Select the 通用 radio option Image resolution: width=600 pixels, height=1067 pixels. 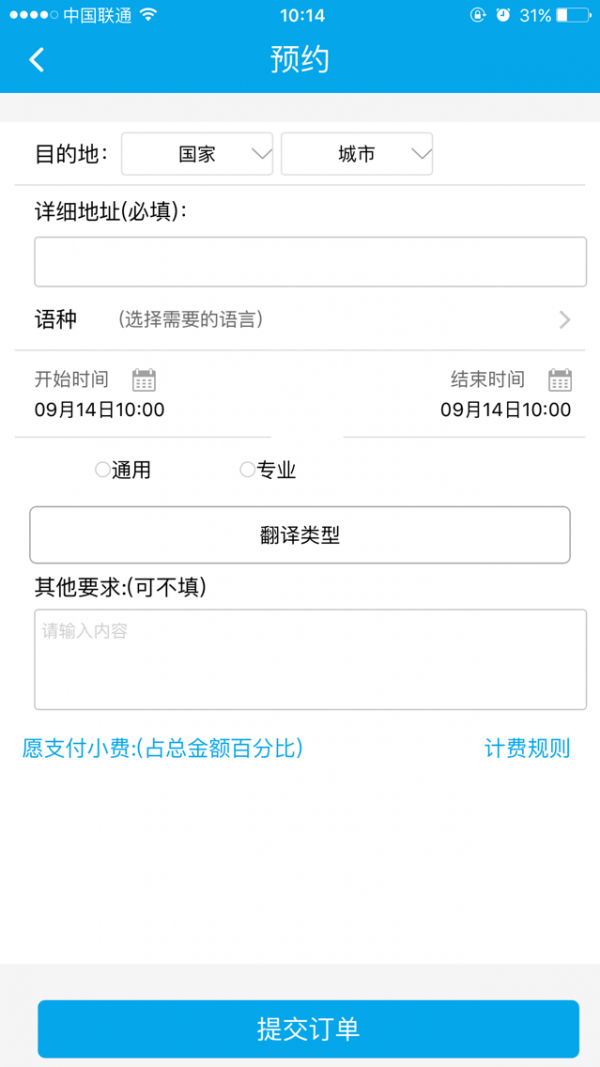tap(104, 470)
